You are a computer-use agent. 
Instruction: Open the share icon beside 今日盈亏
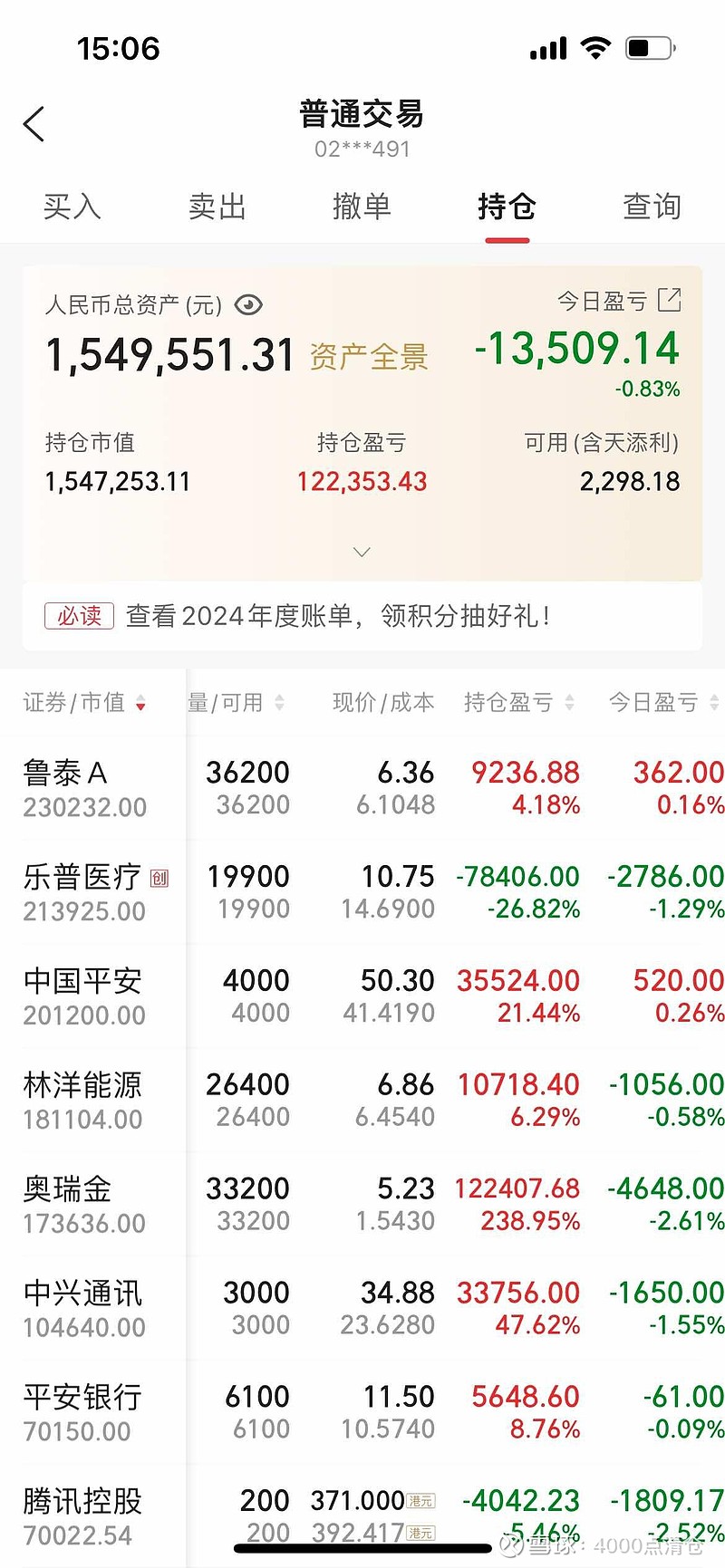pos(670,301)
